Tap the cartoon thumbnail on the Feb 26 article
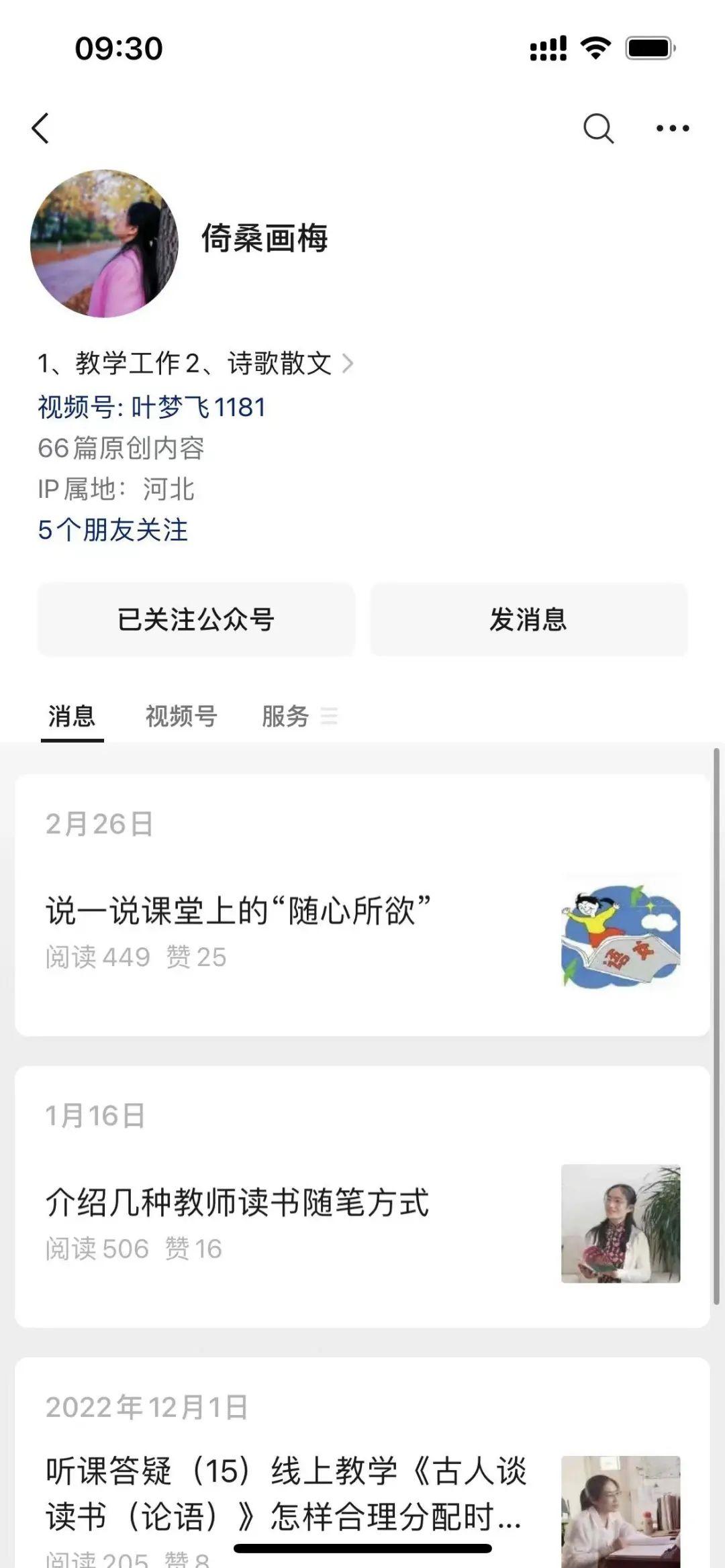This screenshot has width=725, height=1568. (x=618, y=935)
